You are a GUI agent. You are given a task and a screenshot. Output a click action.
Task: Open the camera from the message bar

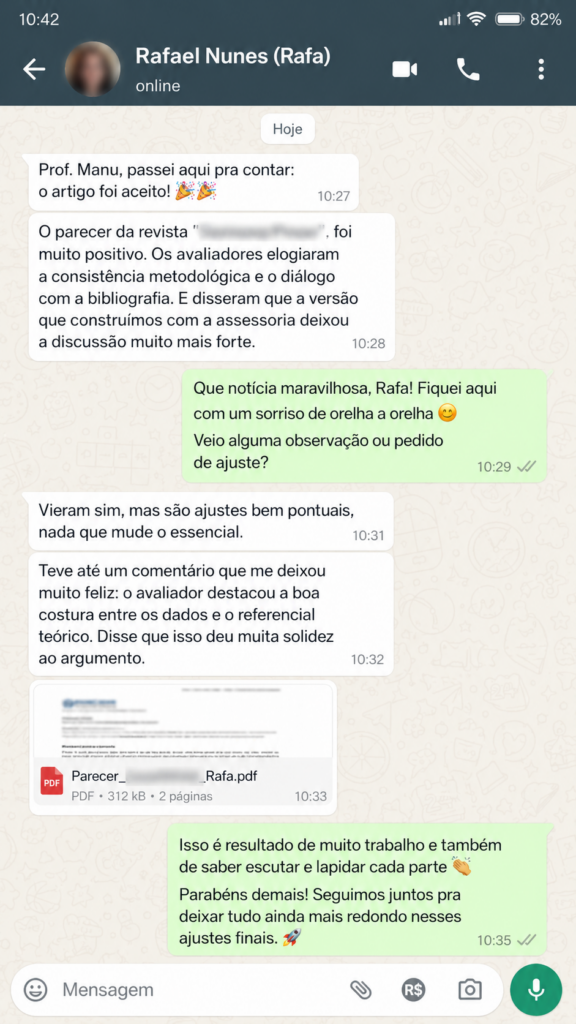470,990
